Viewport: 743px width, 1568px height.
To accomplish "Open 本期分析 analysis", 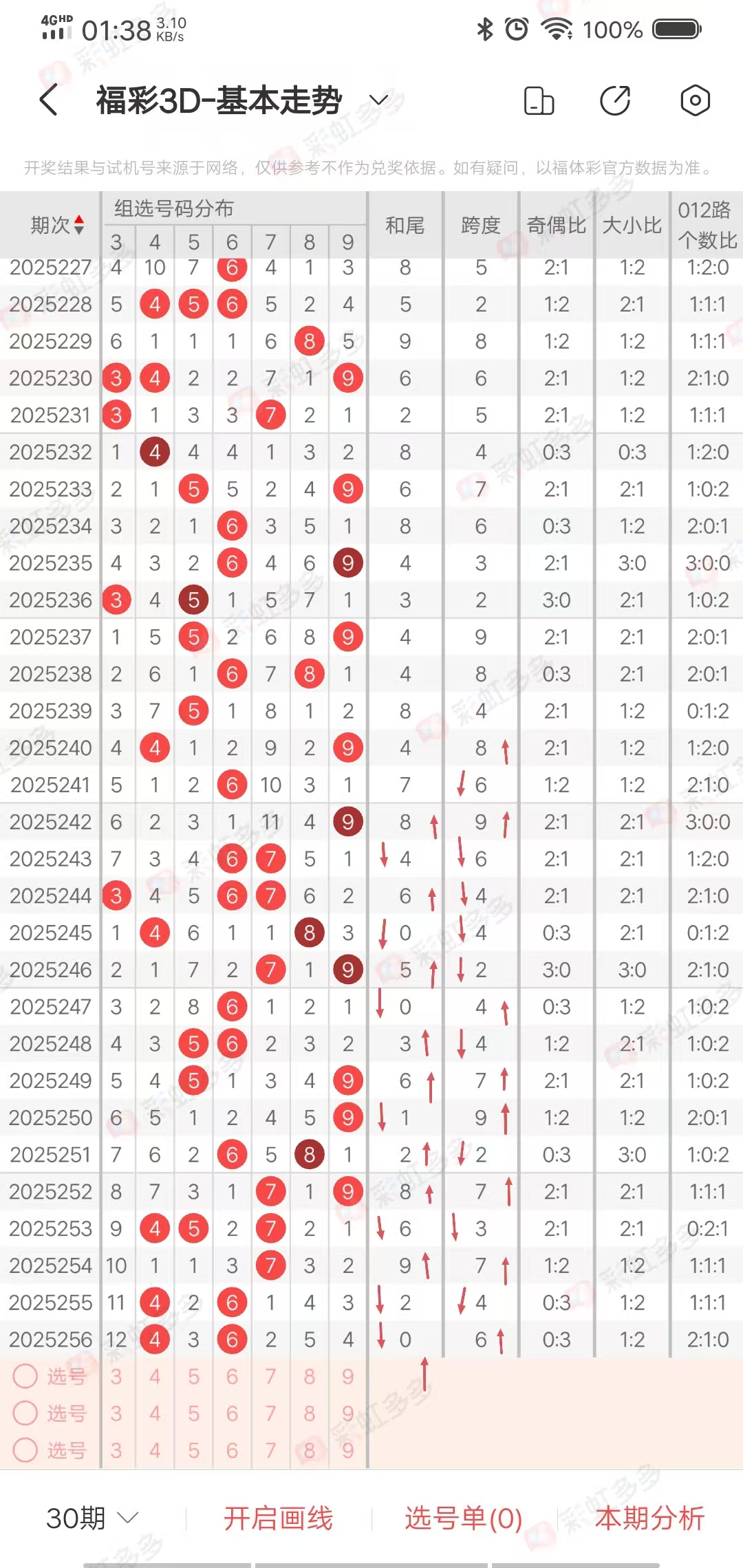I will point(649,1518).
